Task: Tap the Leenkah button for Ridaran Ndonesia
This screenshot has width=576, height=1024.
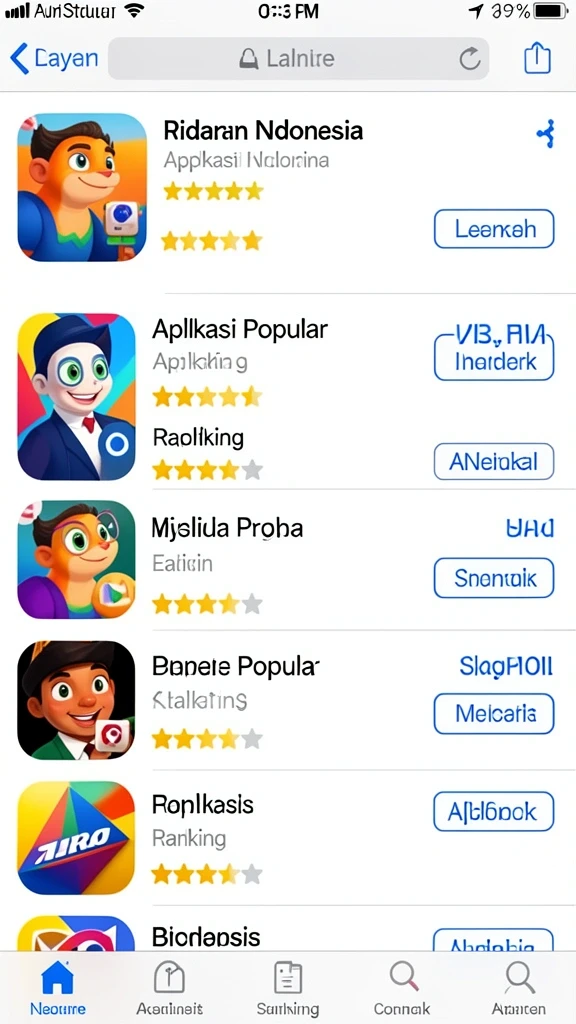Action: pyautogui.click(x=494, y=229)
